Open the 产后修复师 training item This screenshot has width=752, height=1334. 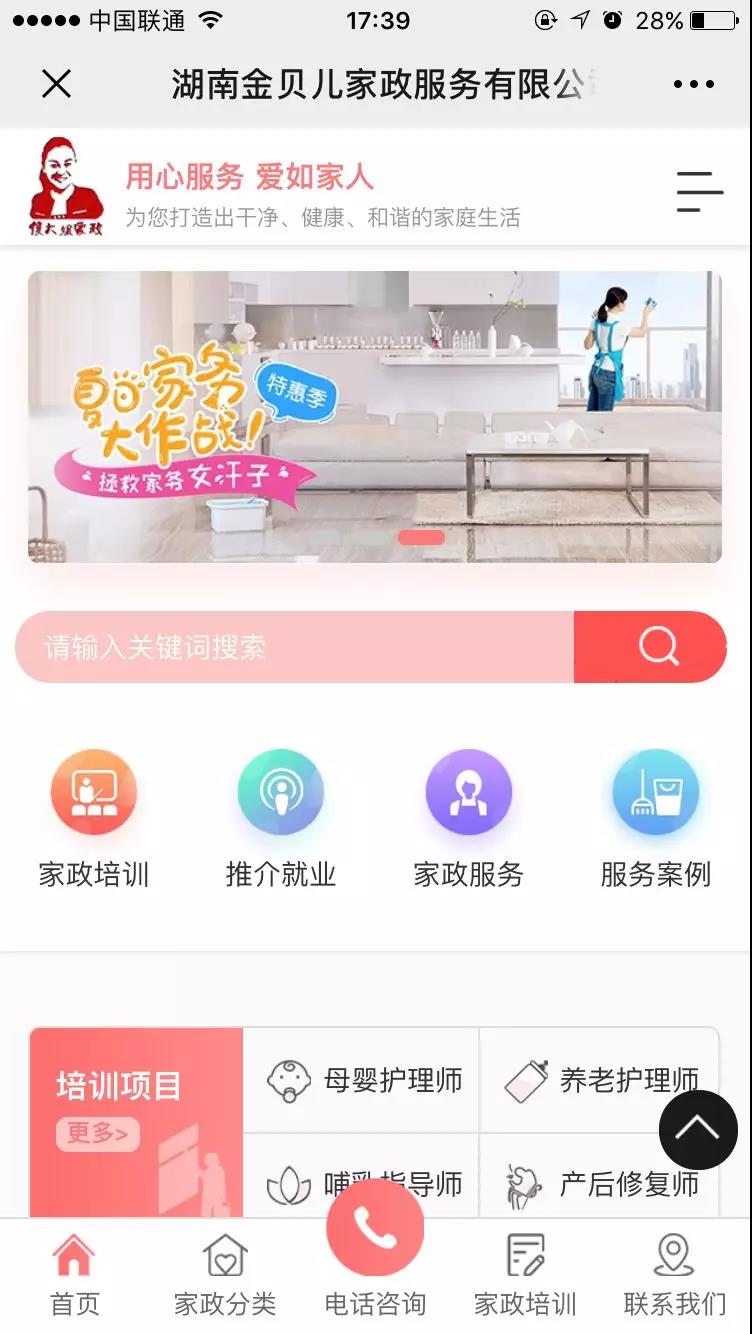[x=600, y=1183]
